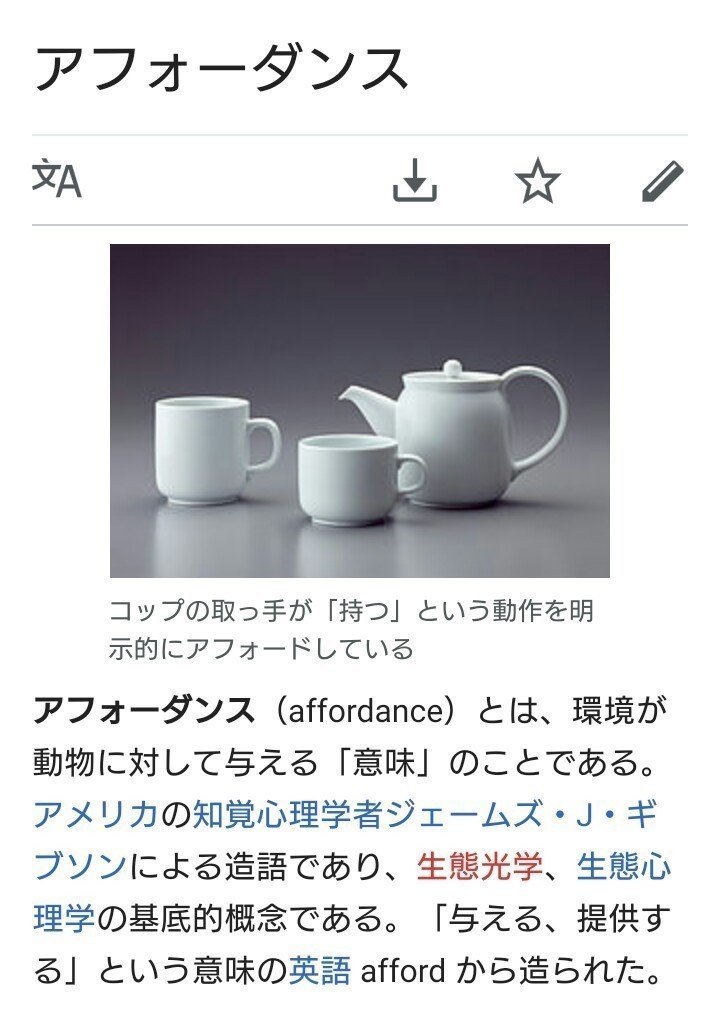Open the アメリカ link
This screenshot has height=1029, width=720.
96,814
